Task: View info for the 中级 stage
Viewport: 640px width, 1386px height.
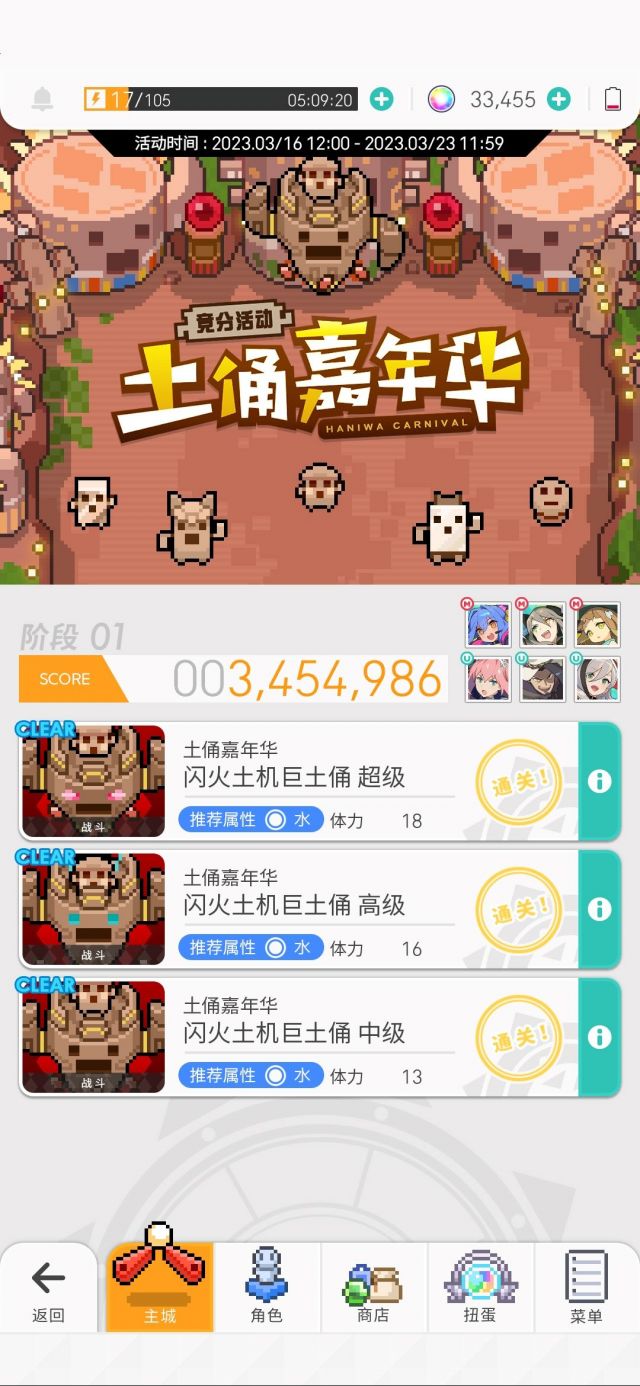Action: [x=599, y=1037]
